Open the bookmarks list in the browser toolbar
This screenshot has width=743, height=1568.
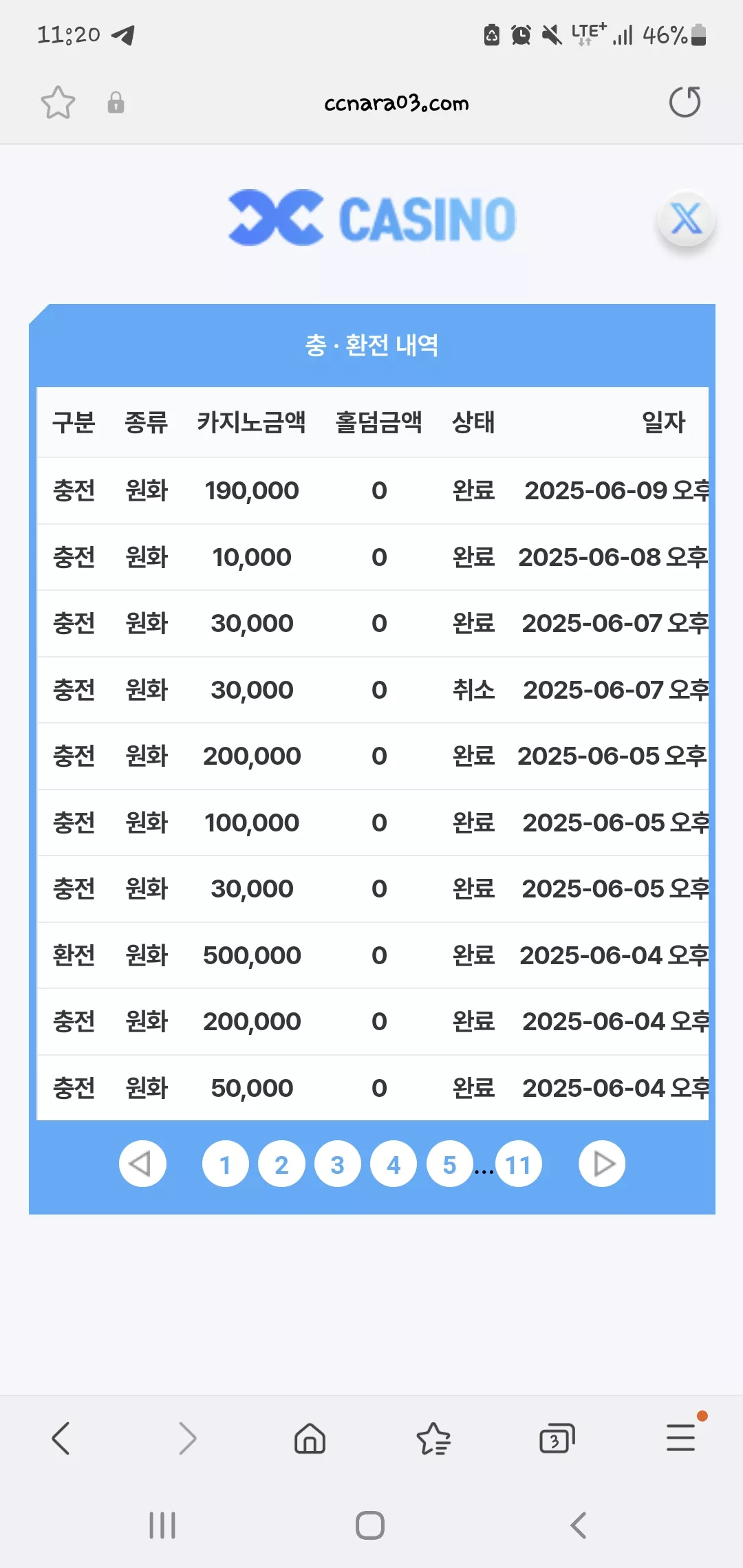pyautogui.click(x=433, y=1438)
